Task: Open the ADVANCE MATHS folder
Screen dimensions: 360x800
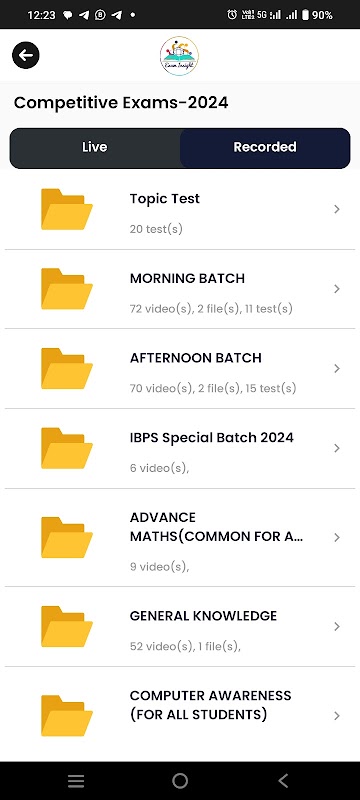Action: tap(180, 538)
